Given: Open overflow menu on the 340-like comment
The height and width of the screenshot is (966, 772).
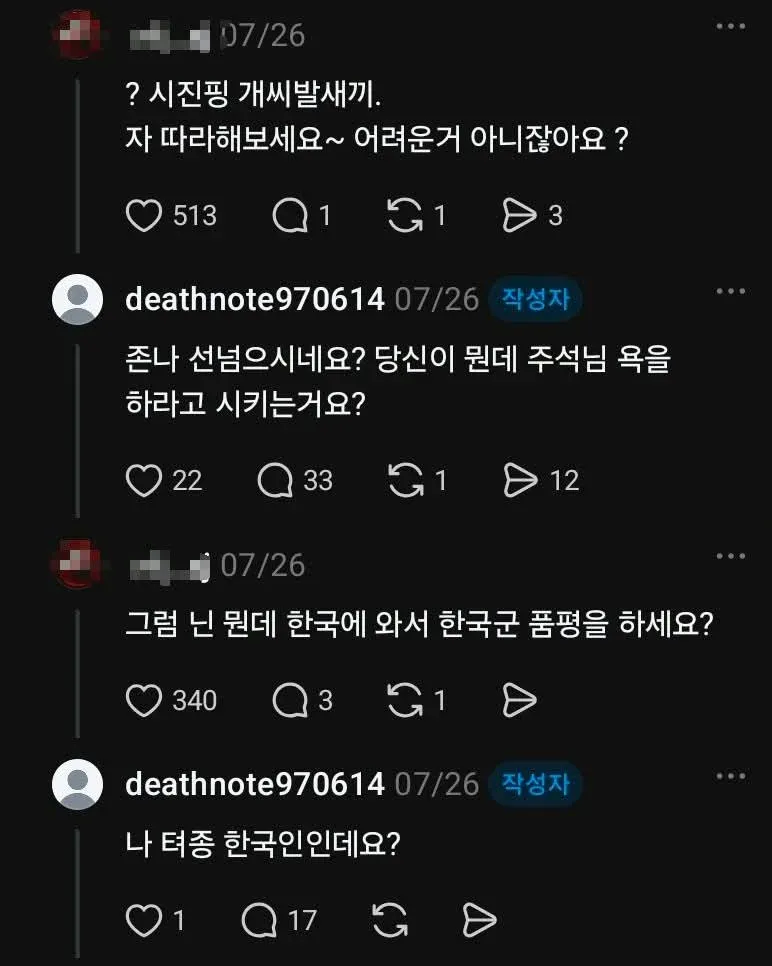Looking at the screenshot, I should (x=731, y=556).
